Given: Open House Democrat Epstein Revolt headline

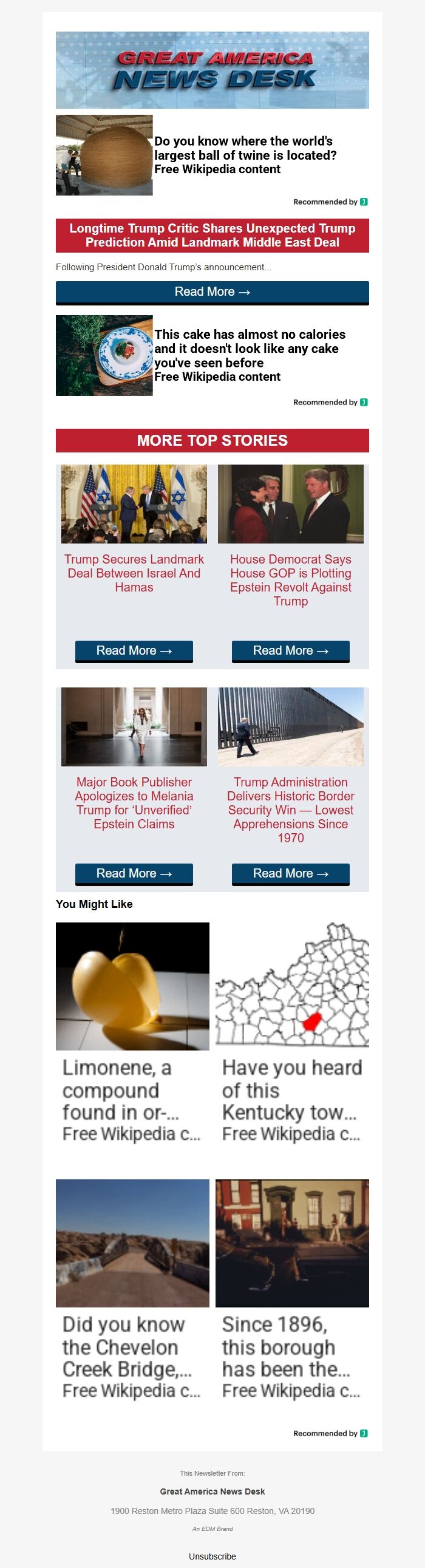Looking at the screenshot, I should click(x=290, y=580).
